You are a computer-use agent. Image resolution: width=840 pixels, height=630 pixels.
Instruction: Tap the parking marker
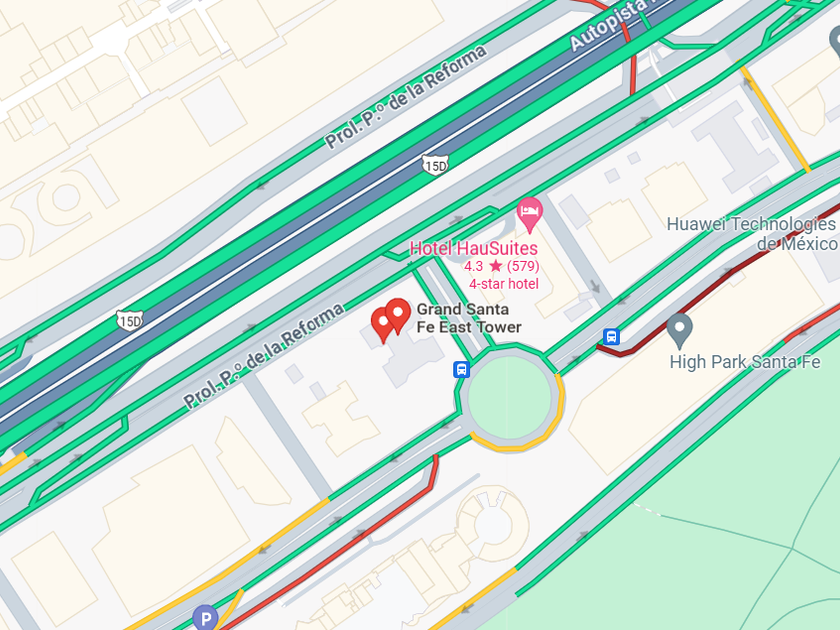coord(205,619)
